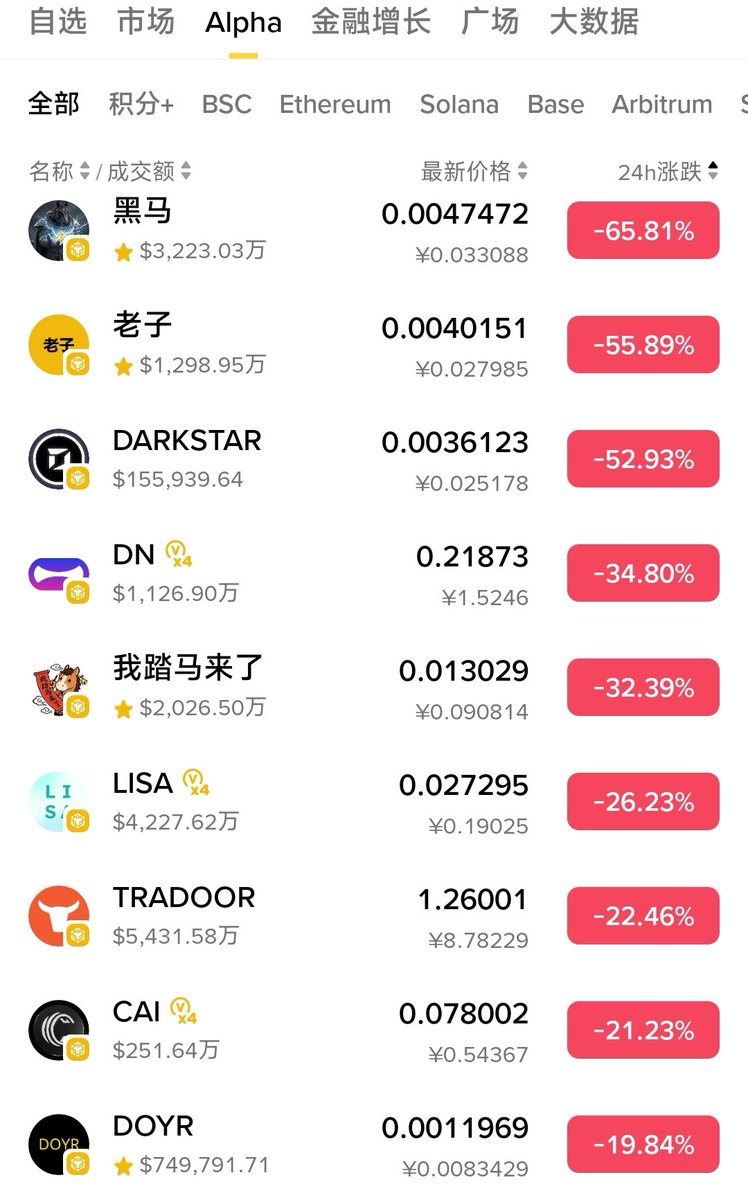This screenshot has width=748, height=1200.
Task: Open the 大数据 tab
Action: pyautogui.click(x=594, y=21)
